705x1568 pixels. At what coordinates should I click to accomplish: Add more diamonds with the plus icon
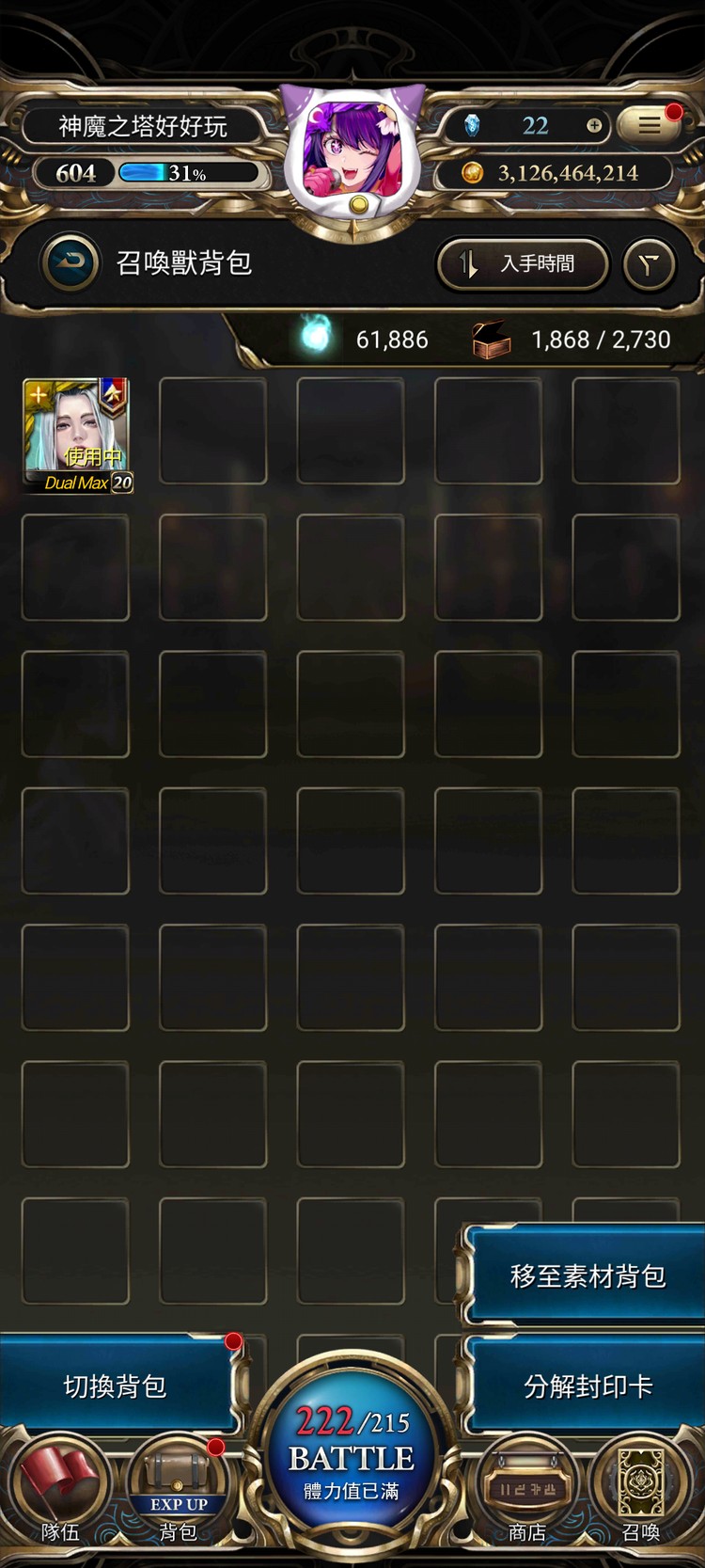pyautogui.click(x=594, y=125)
